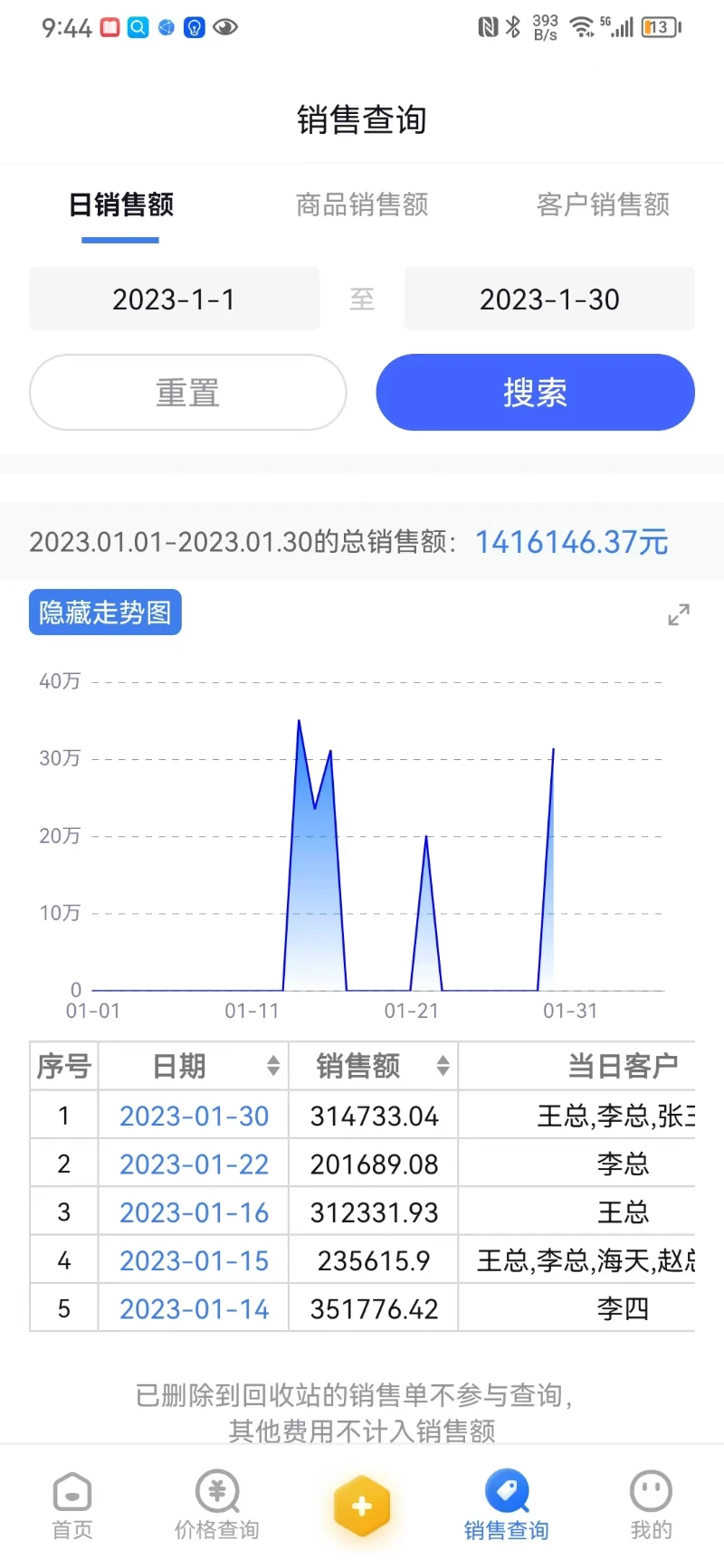This screenshot has height=1568, width=724.
Task: Switch to the 客户销售额 tab
Action: tap(603, 204)
